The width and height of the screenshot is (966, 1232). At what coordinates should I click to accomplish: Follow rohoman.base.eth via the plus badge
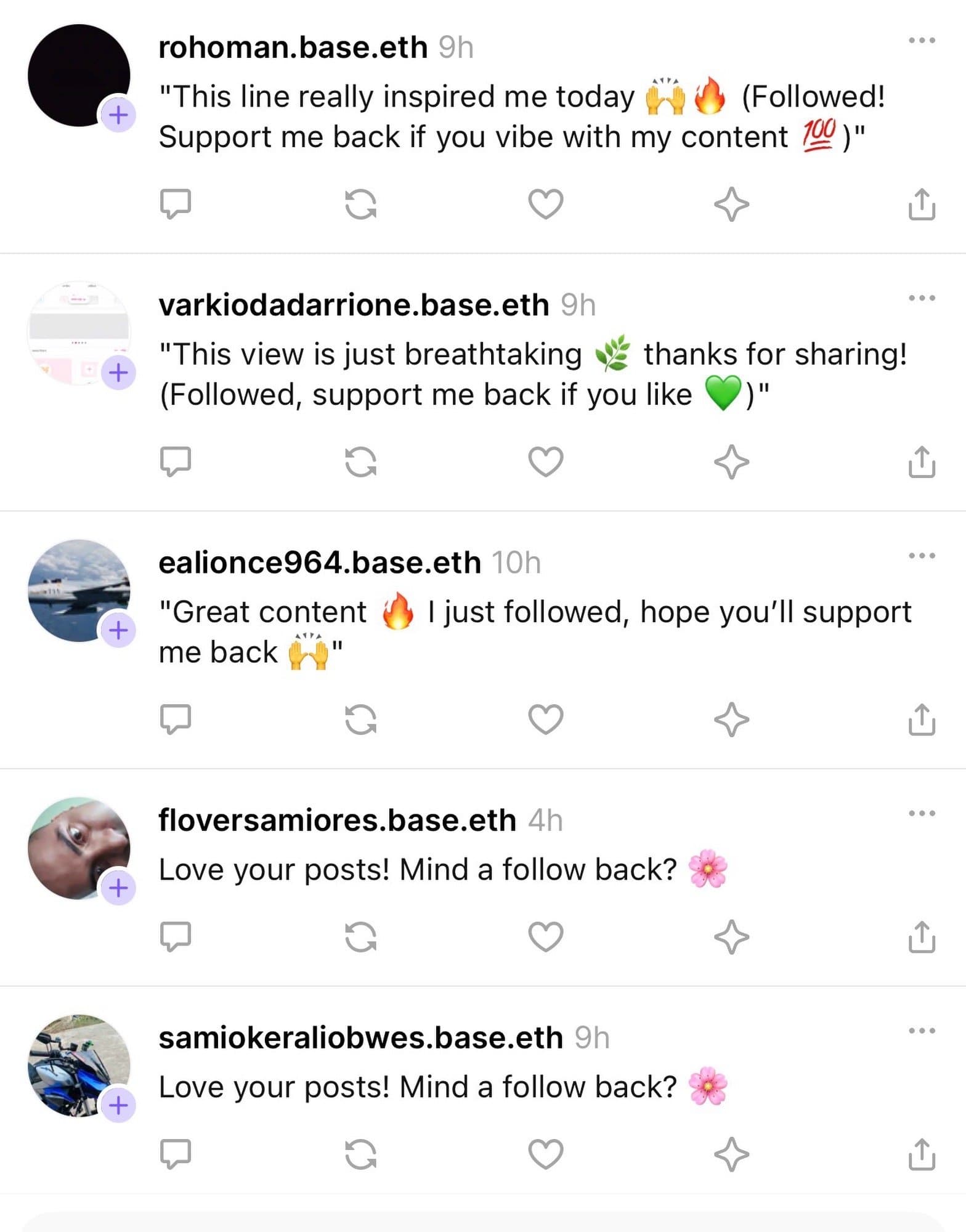(118, 115)
